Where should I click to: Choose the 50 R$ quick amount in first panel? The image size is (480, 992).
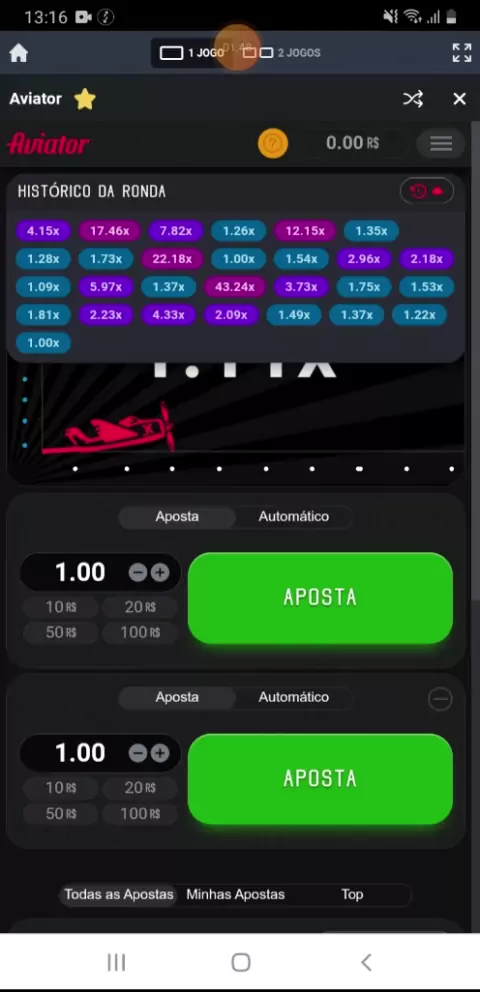click(x=61, y=632)
